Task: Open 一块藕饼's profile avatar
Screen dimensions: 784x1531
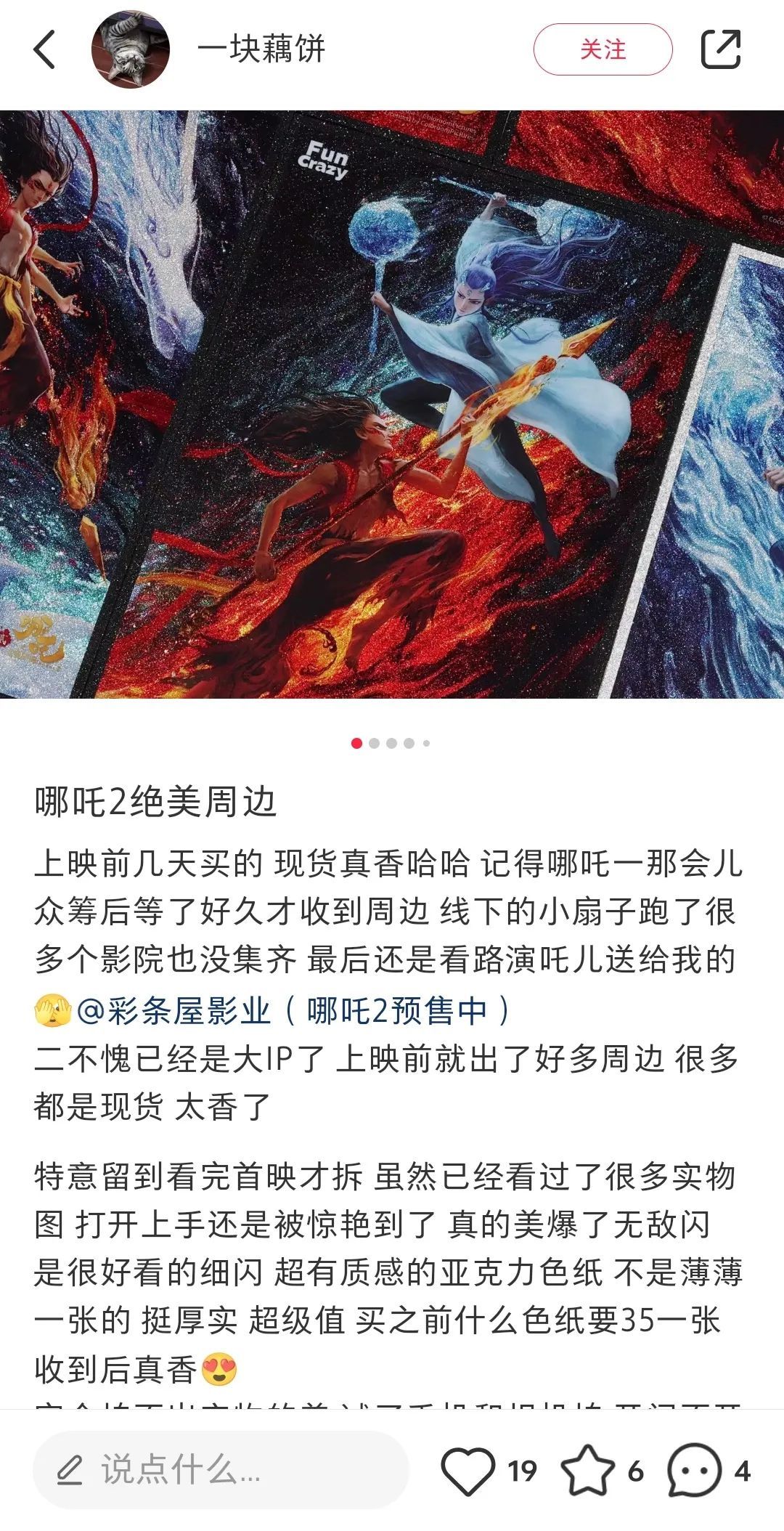Action: tap(131, 49)
